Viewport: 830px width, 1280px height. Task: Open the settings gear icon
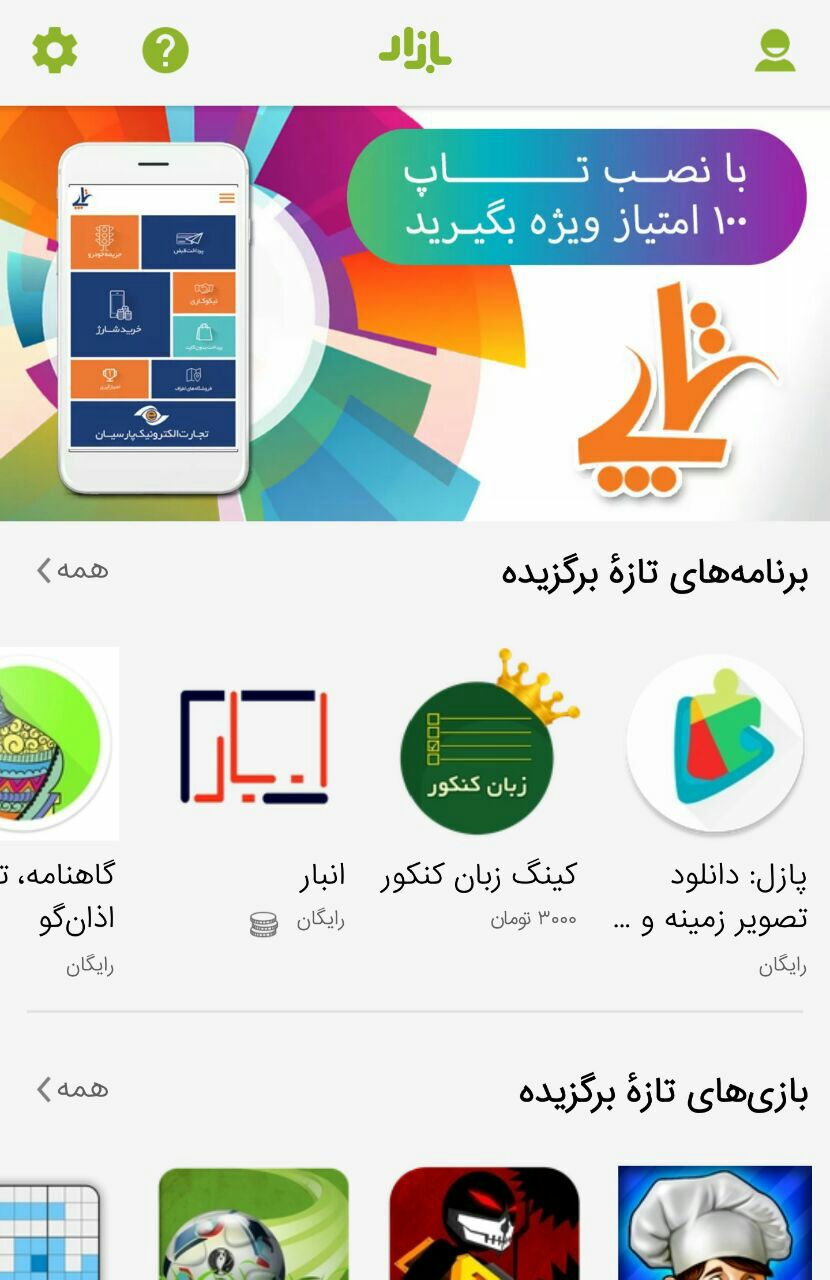pos(55,50)
